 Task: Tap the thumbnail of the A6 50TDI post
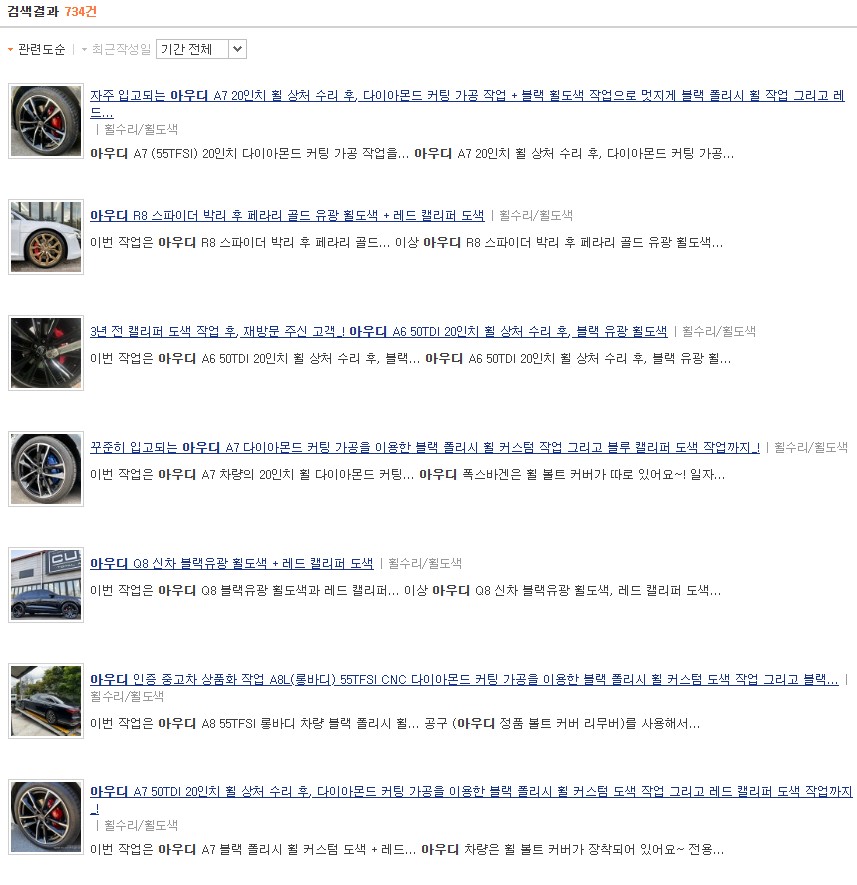[46, 352]
